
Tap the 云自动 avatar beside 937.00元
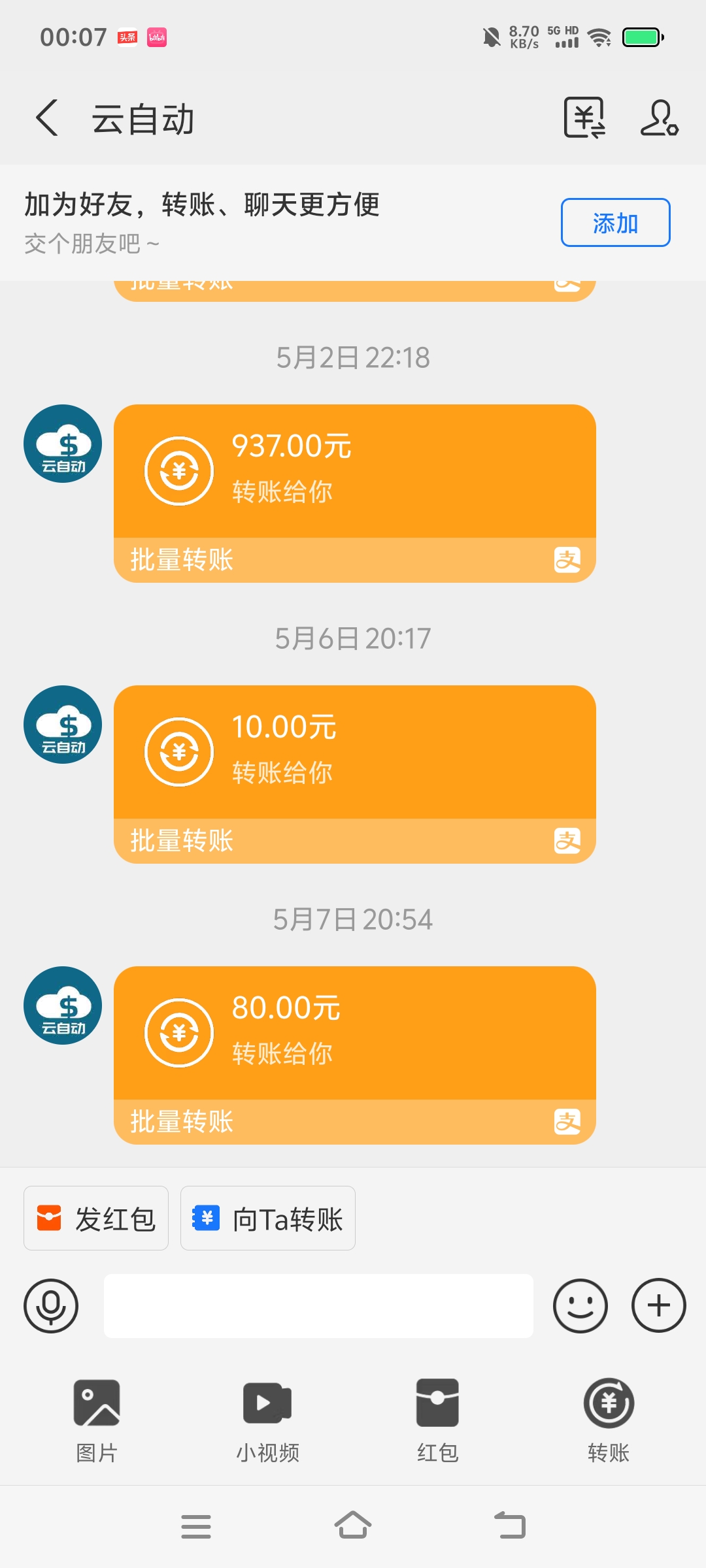tap(63, 444)
